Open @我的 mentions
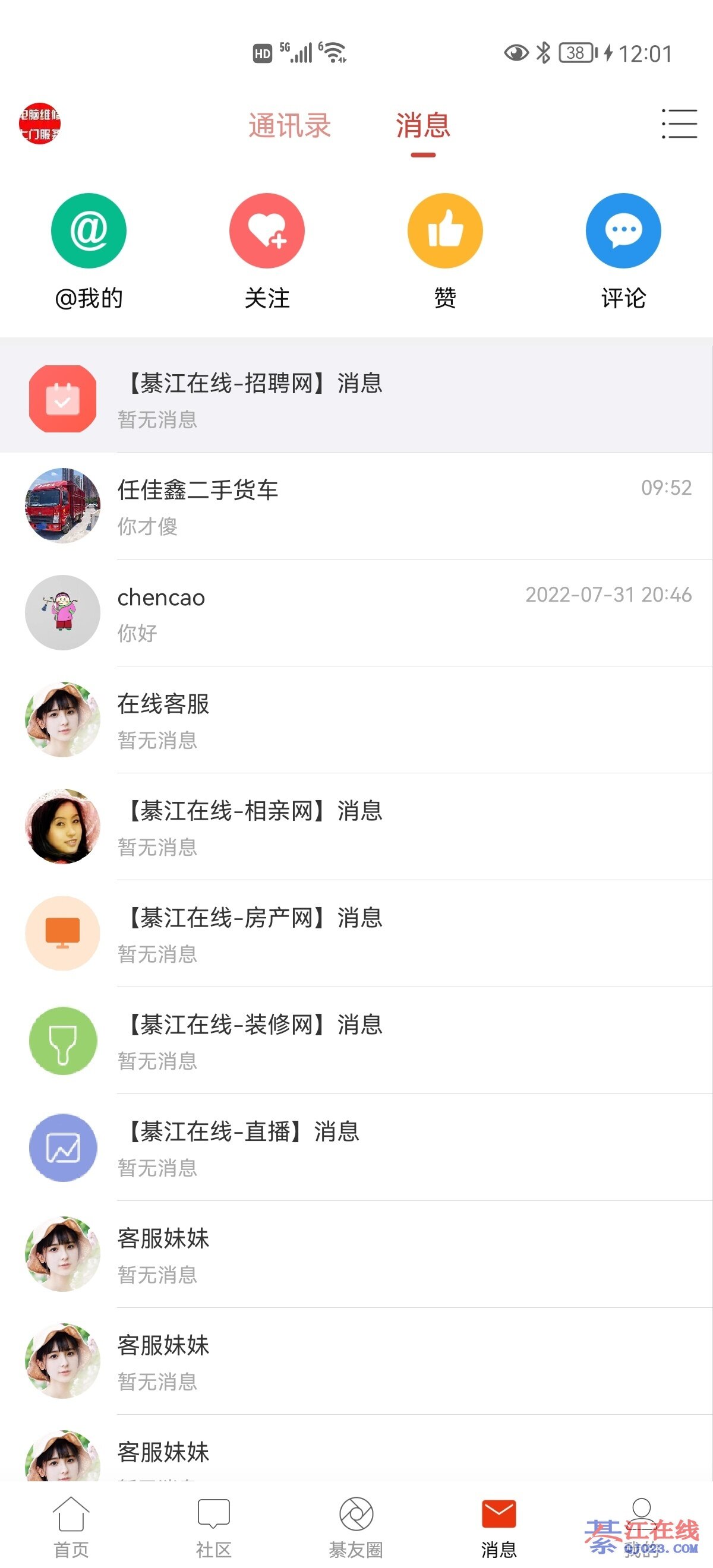The width and height of the screenshot is (713, 1568). (x=89, y=250)
